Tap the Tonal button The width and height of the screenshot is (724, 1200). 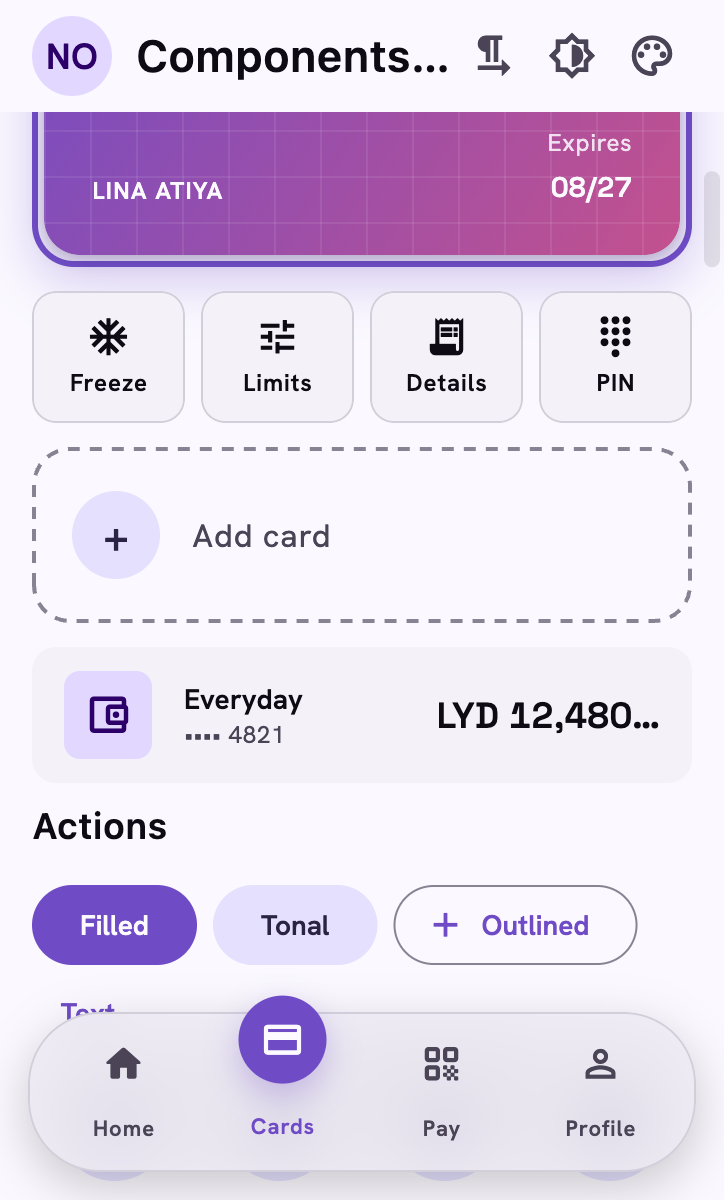coord(295,925)
